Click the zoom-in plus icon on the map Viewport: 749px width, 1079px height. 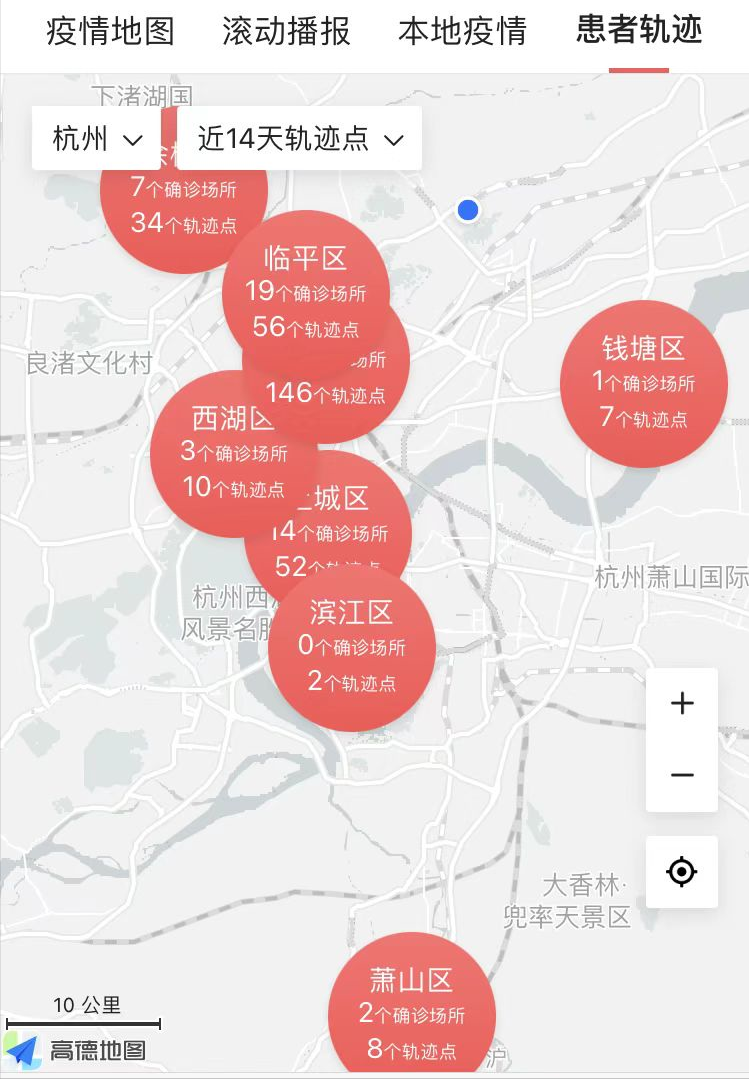pyautogui.click(x=682, y=703)
